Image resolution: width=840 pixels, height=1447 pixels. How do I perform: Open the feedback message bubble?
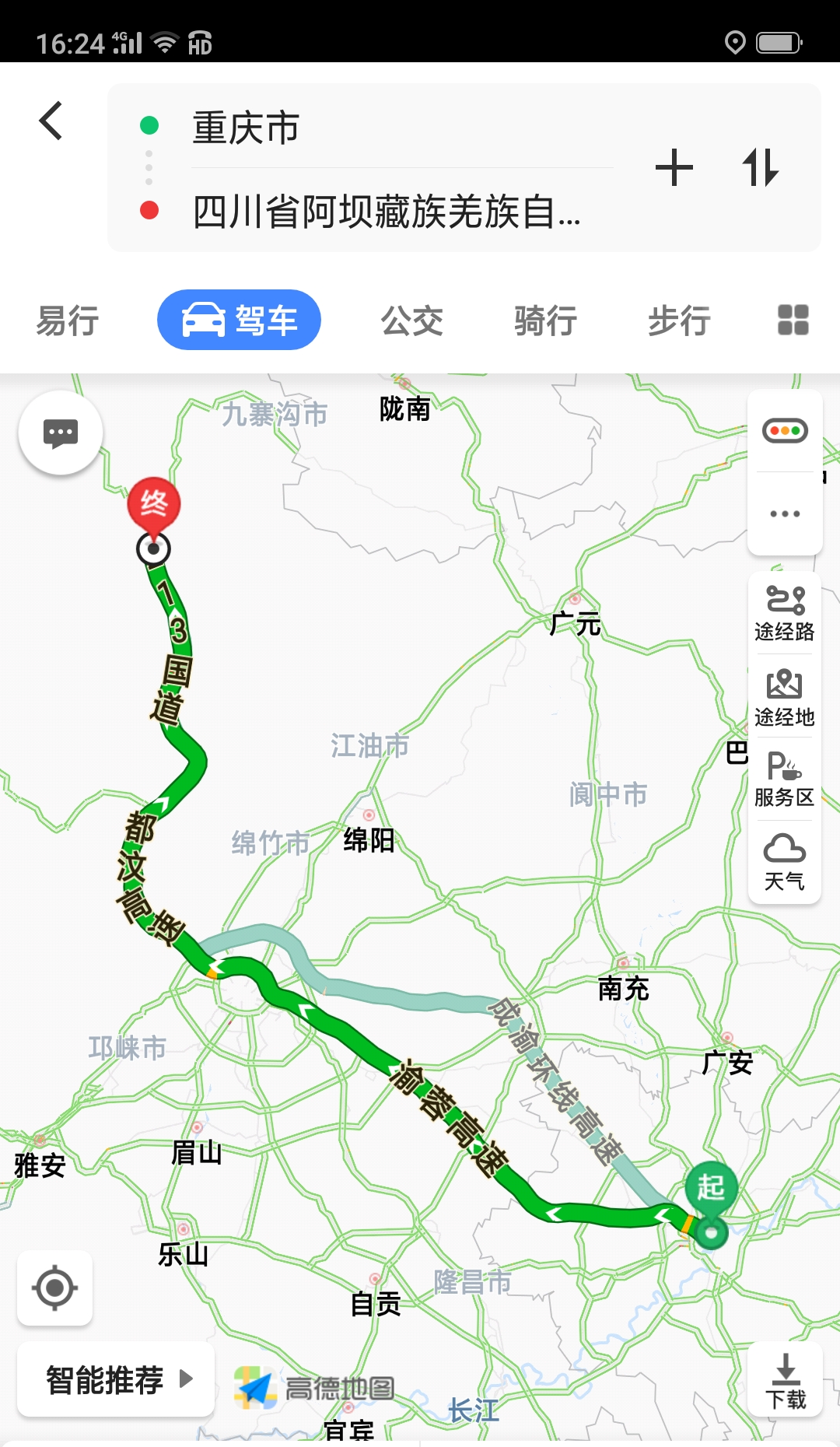coord(61,433)
